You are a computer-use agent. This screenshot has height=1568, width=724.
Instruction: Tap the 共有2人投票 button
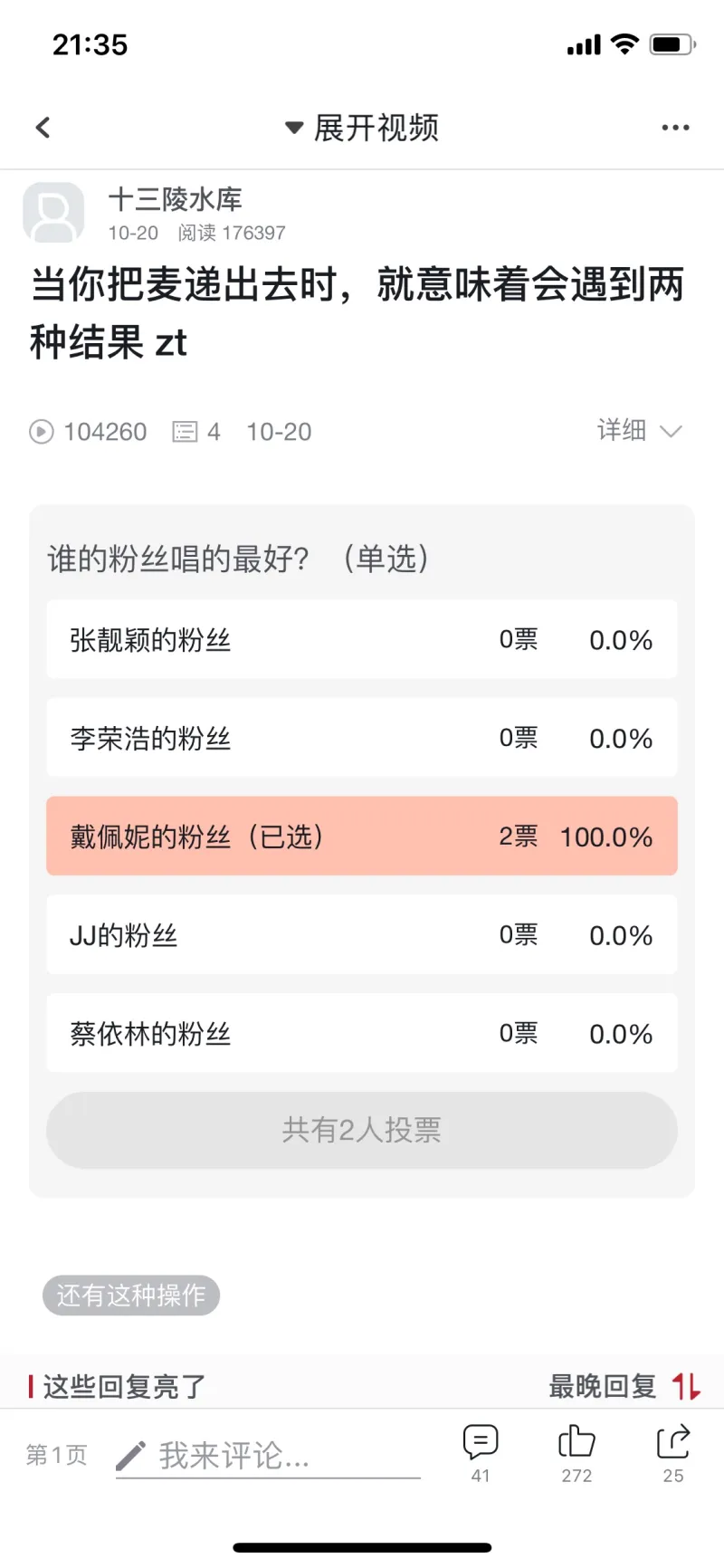tap(362, 1130)
